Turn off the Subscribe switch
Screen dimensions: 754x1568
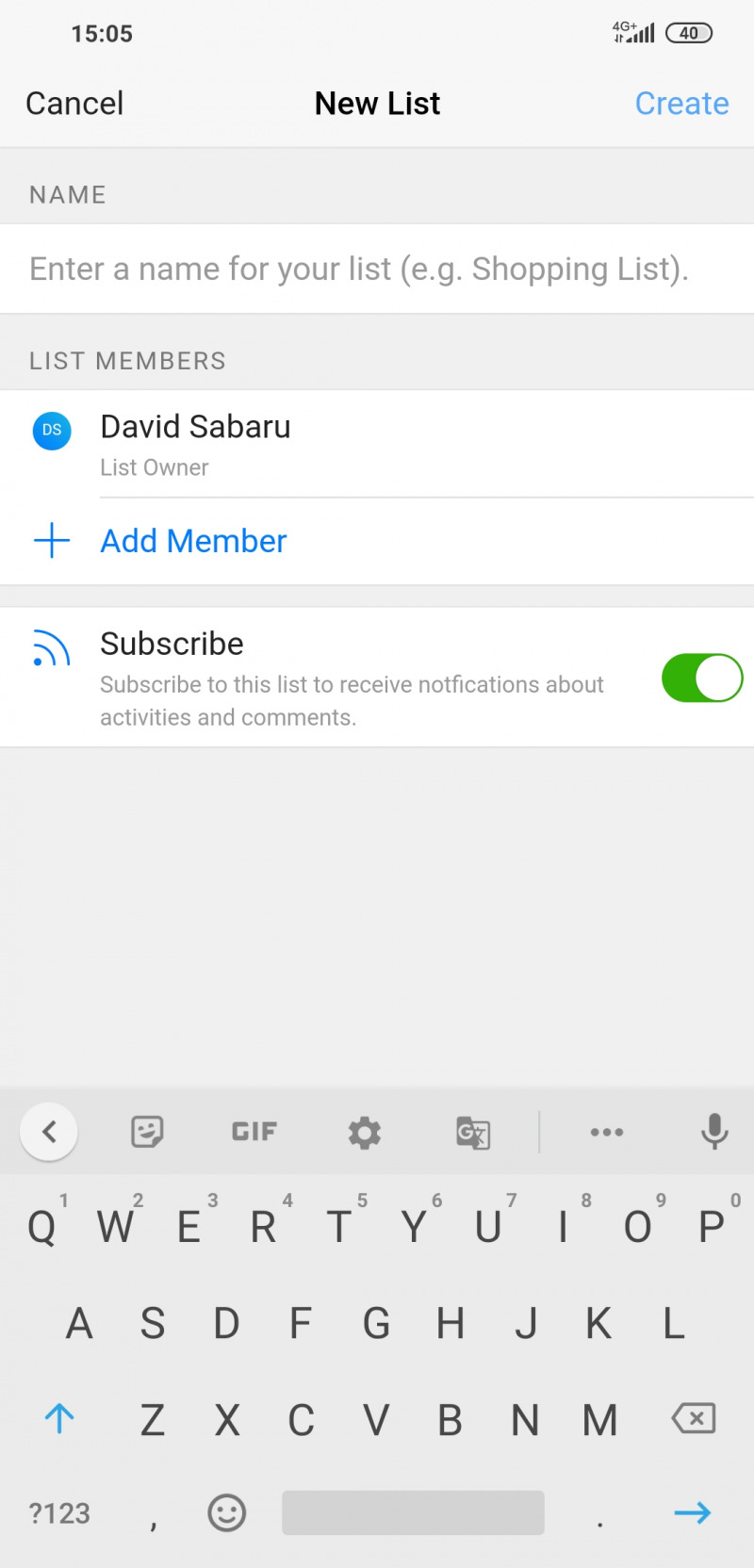701,678
